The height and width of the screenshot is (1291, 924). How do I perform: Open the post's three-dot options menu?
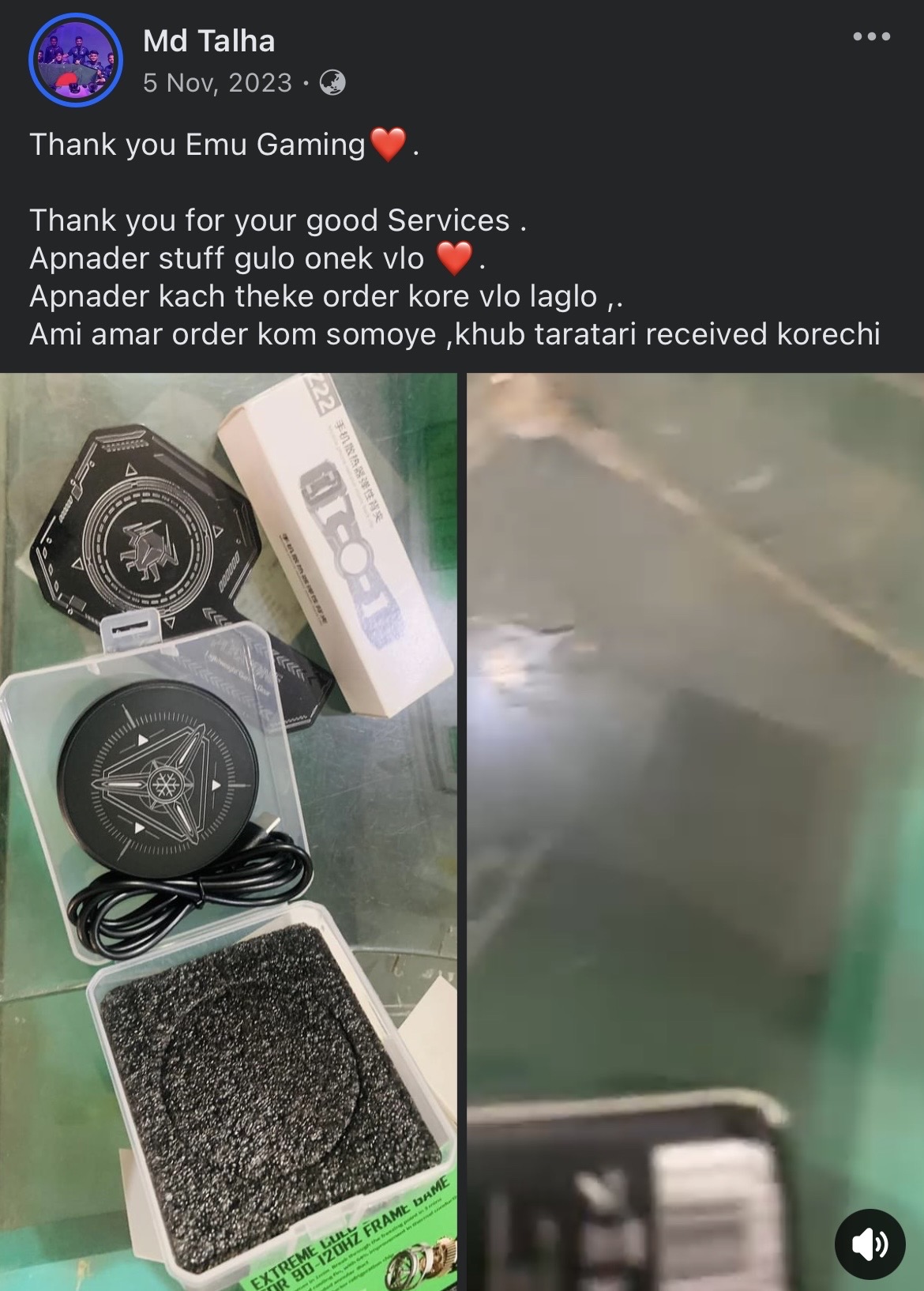(x=872, y=36)
